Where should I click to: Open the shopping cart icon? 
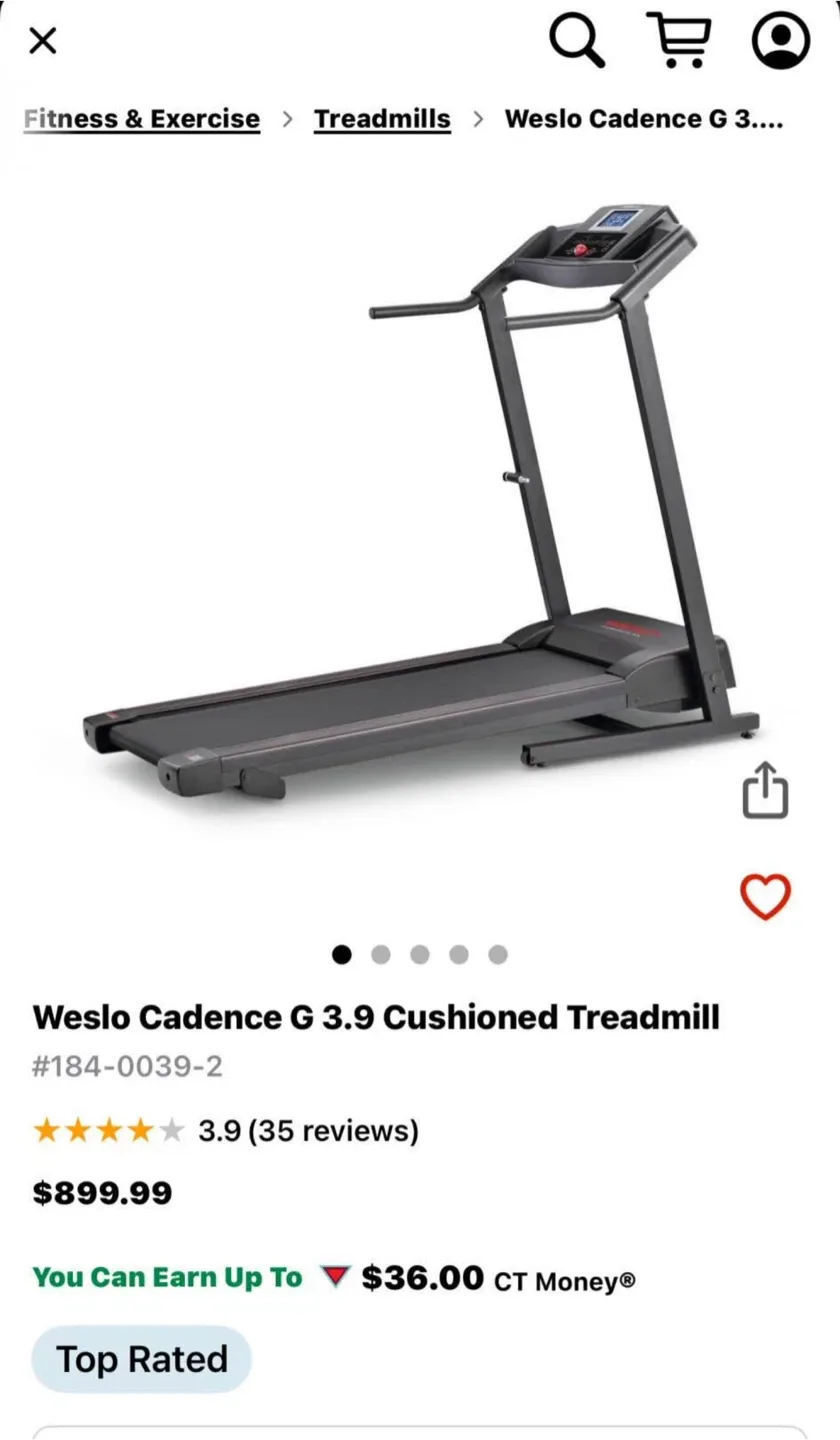tap(679, 41)
